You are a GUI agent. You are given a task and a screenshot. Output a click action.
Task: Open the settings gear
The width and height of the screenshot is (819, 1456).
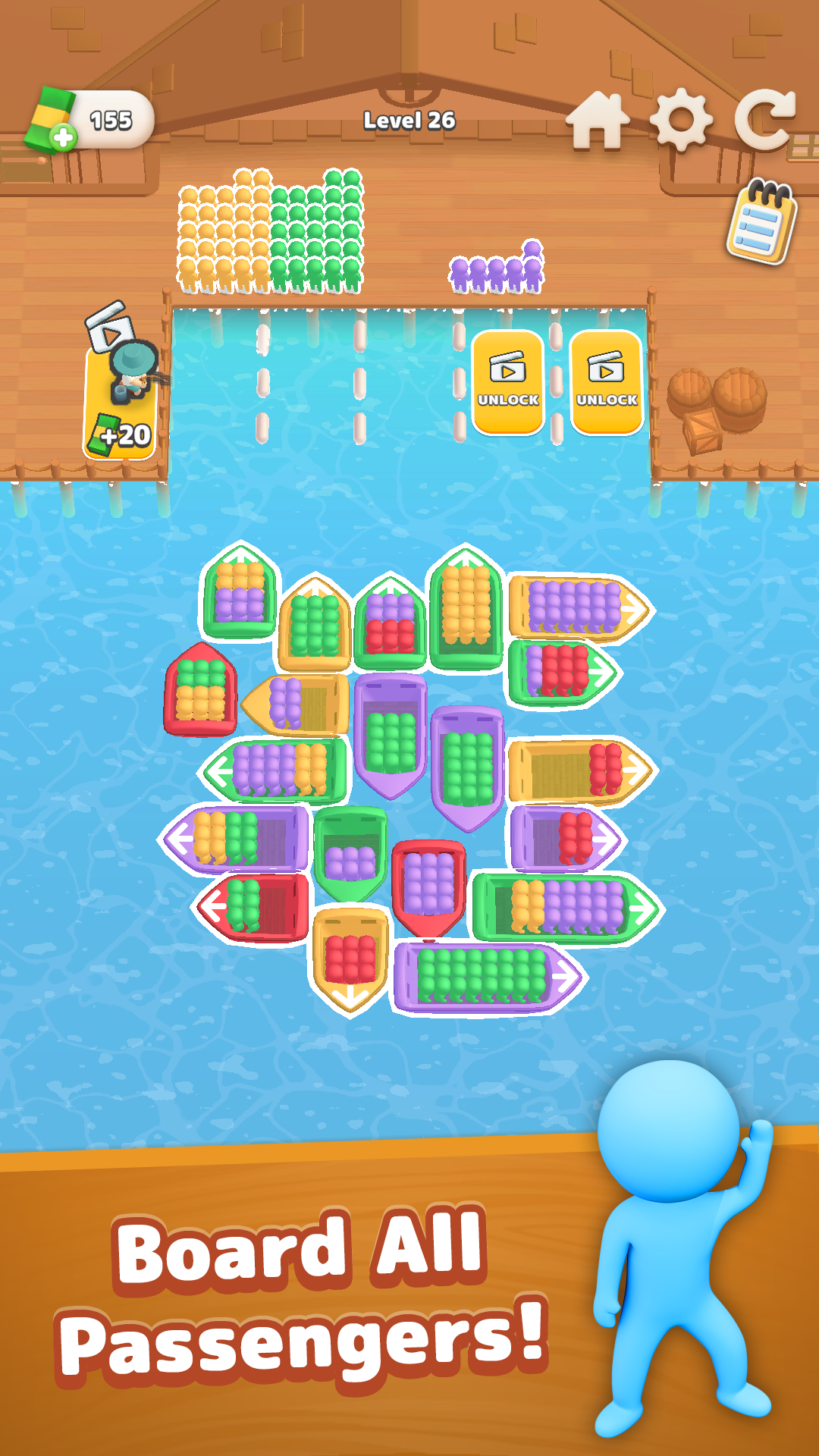(x=681, y=120)
